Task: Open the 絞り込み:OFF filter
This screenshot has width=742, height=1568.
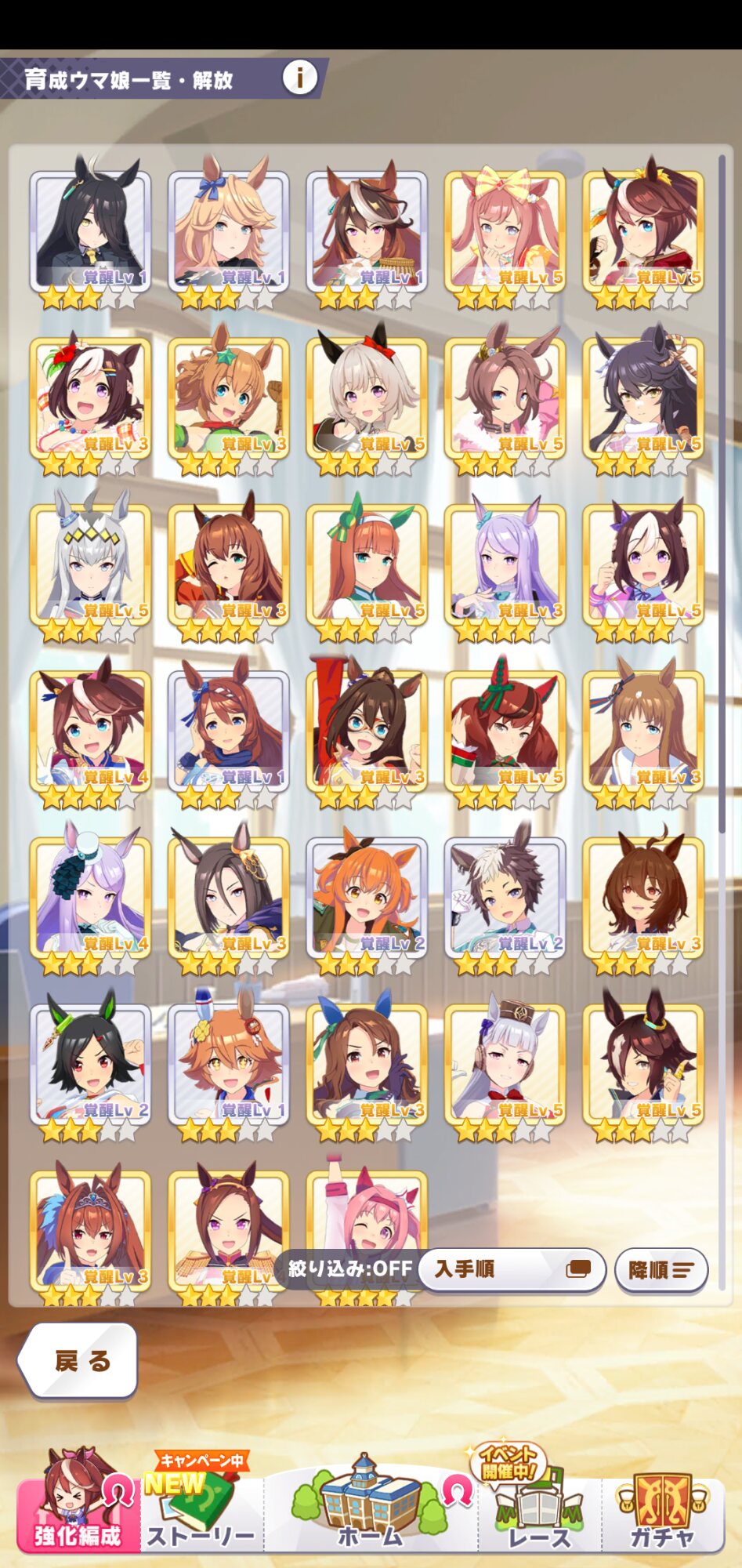Action: [349, 1269]
